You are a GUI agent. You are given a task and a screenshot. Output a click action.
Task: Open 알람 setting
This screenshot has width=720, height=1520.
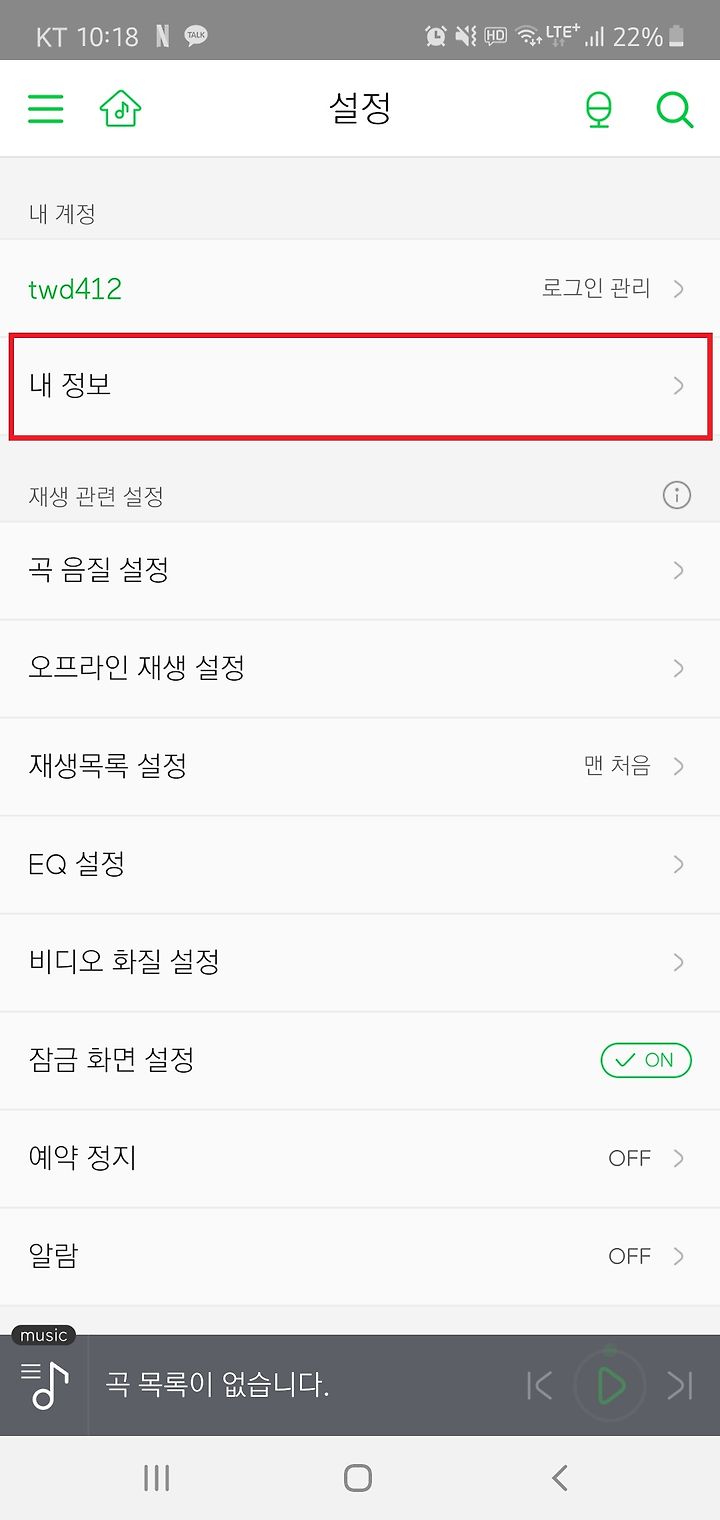[360, 1256]
